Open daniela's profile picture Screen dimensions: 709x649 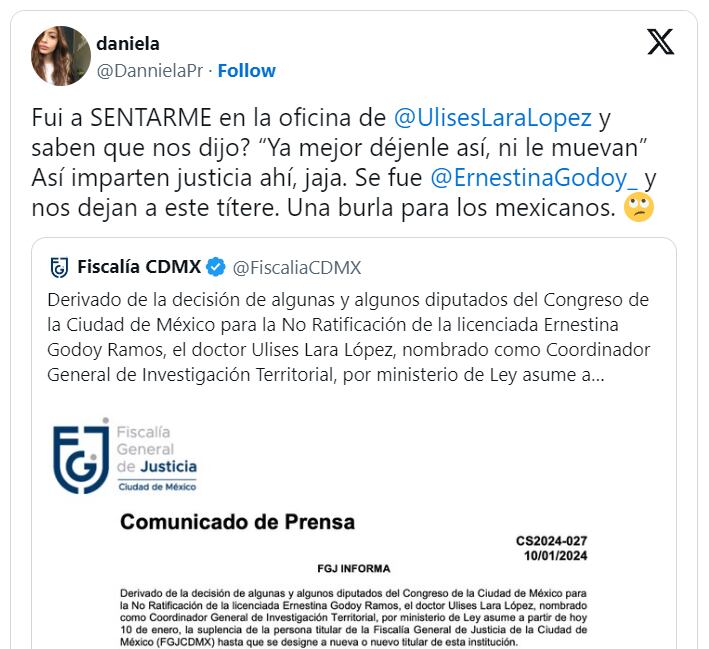pos(61,56)
